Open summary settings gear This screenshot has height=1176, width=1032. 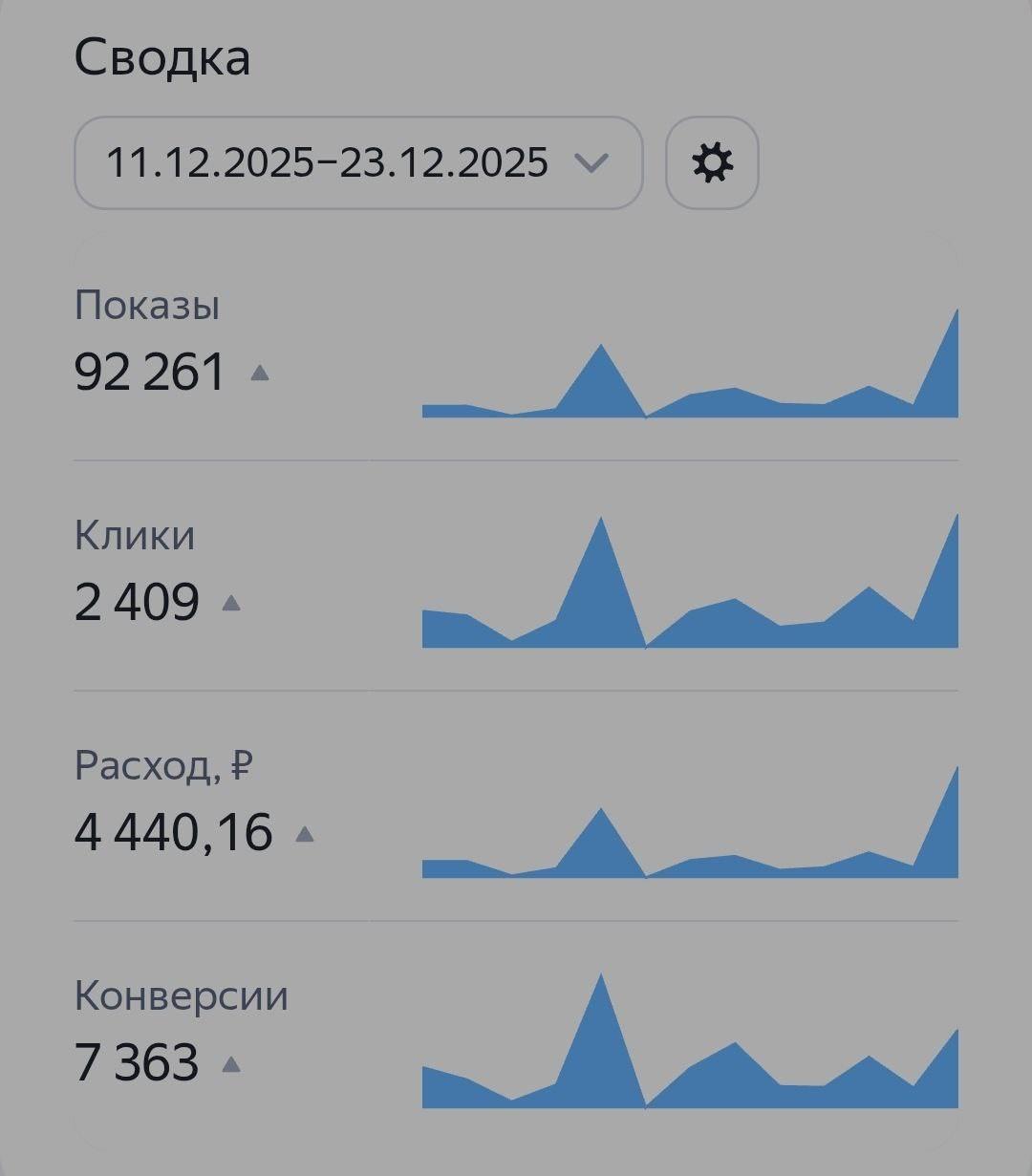click(712, 162)
